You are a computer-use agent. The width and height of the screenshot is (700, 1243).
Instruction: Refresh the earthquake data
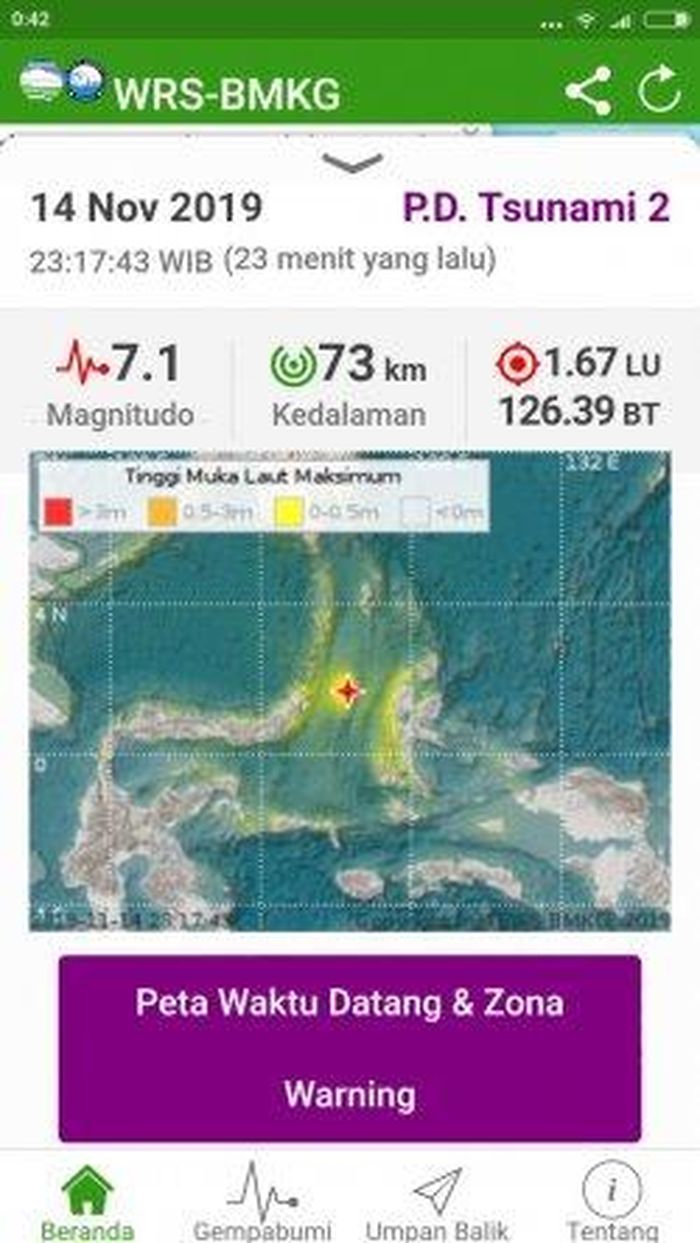[660, 91]
